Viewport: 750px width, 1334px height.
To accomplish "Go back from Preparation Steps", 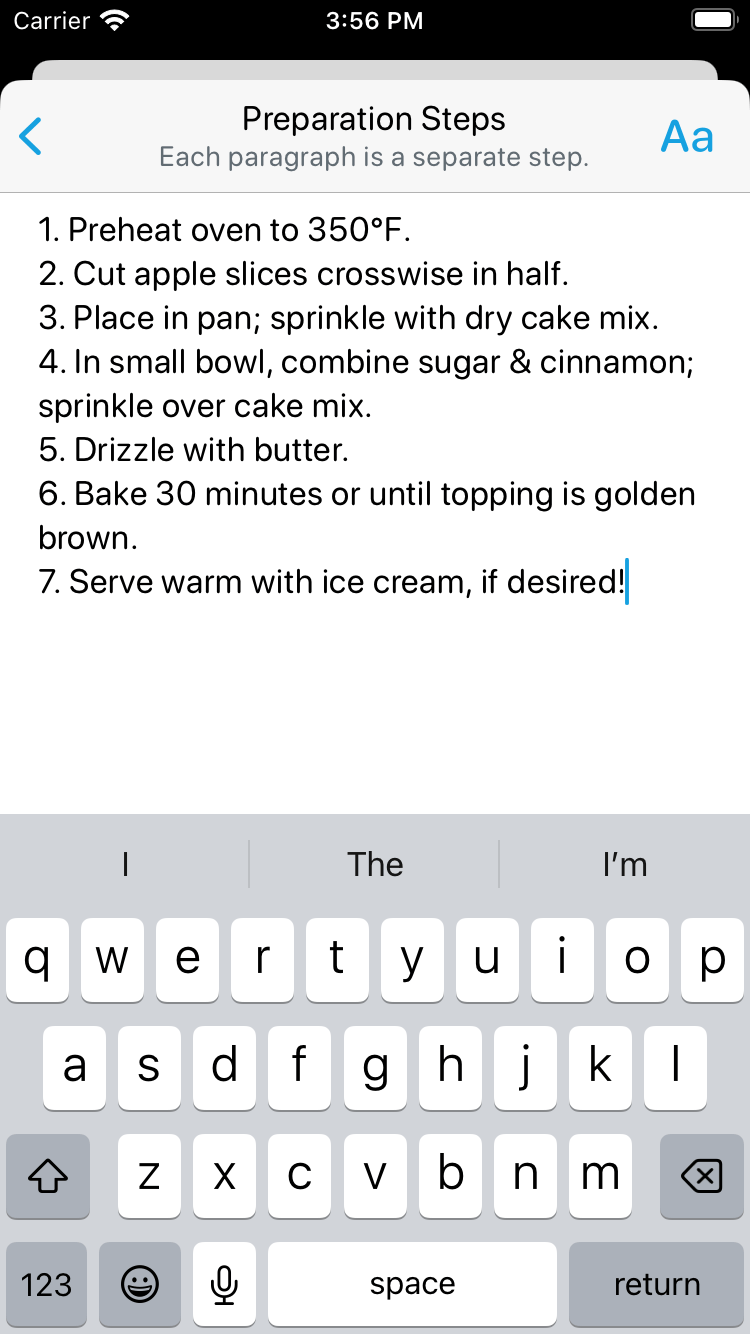I will point(31,136).
